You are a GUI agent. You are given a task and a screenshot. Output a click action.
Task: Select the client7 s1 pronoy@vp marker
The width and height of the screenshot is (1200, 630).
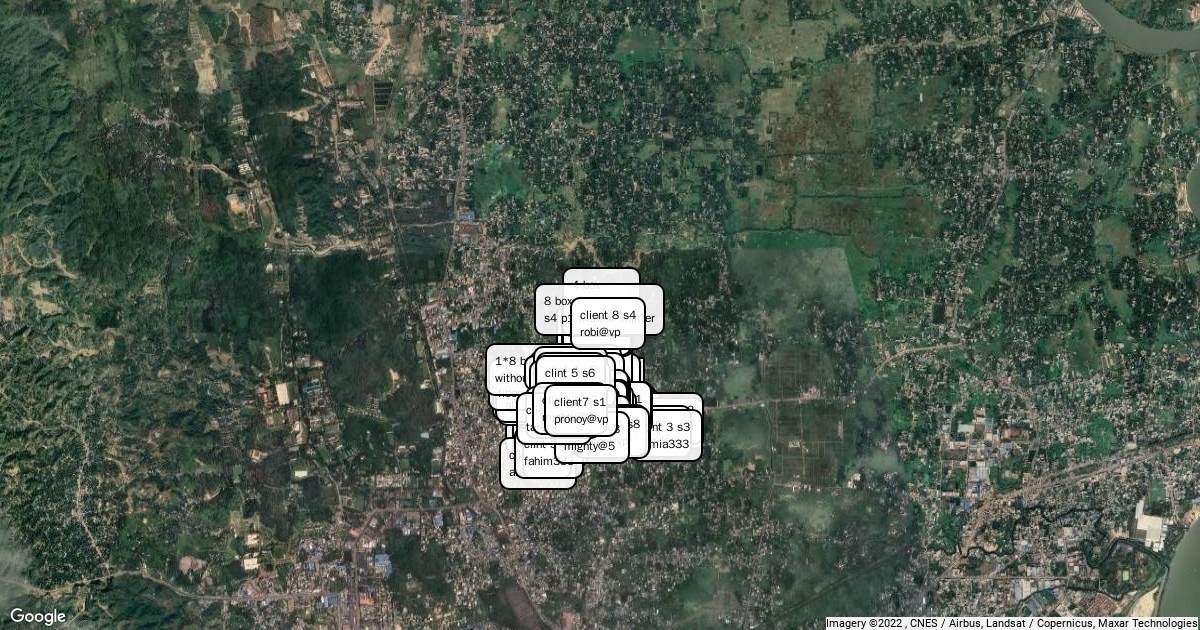click(x=580, y=410)
